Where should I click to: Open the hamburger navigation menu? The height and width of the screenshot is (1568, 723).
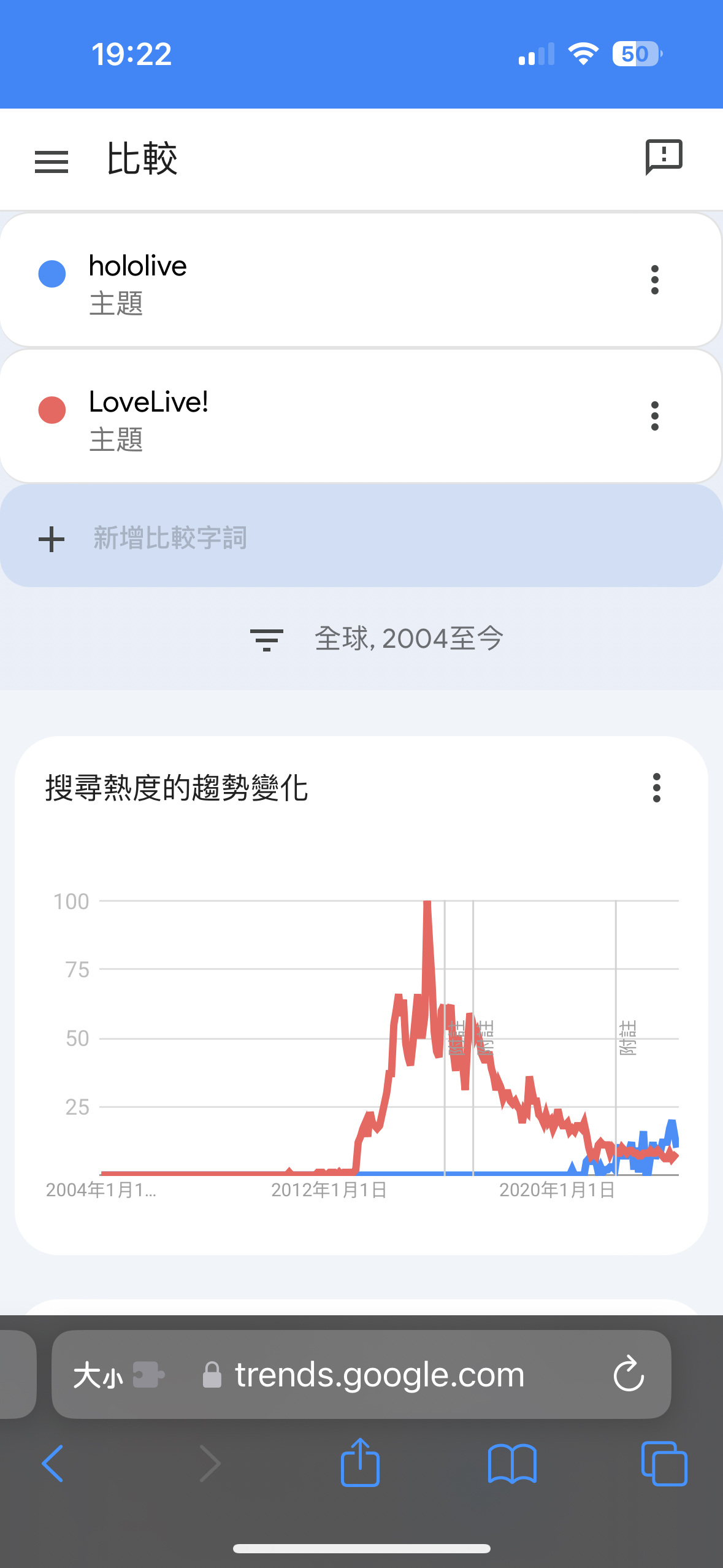(x=52, y=162)
